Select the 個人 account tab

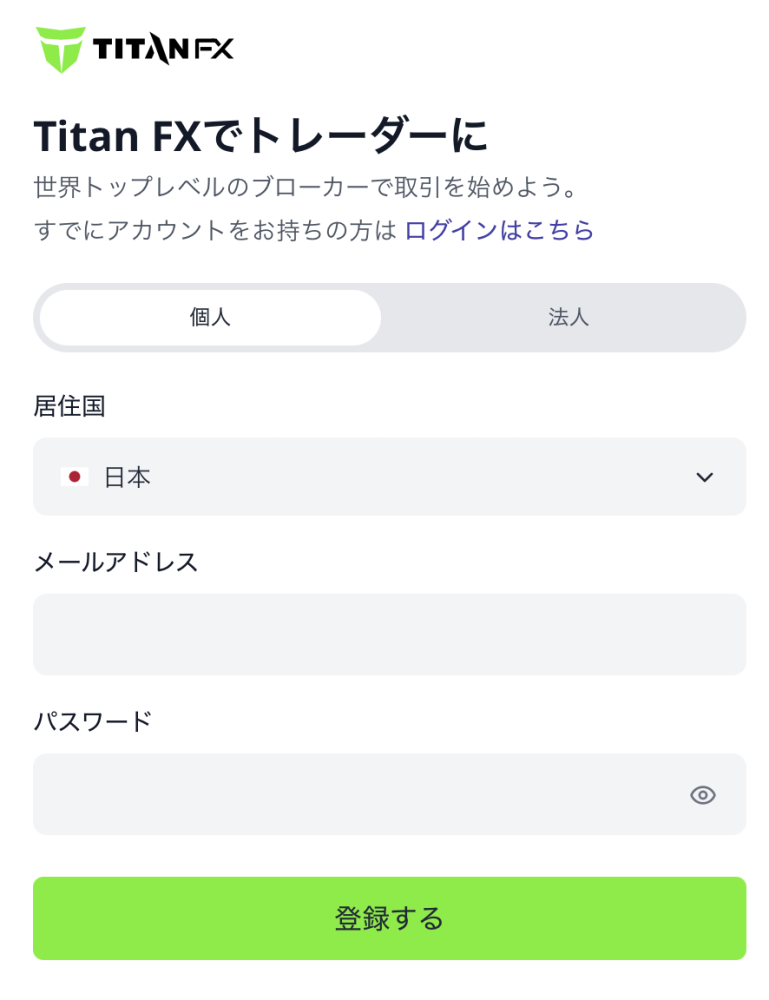click(209, 317)
